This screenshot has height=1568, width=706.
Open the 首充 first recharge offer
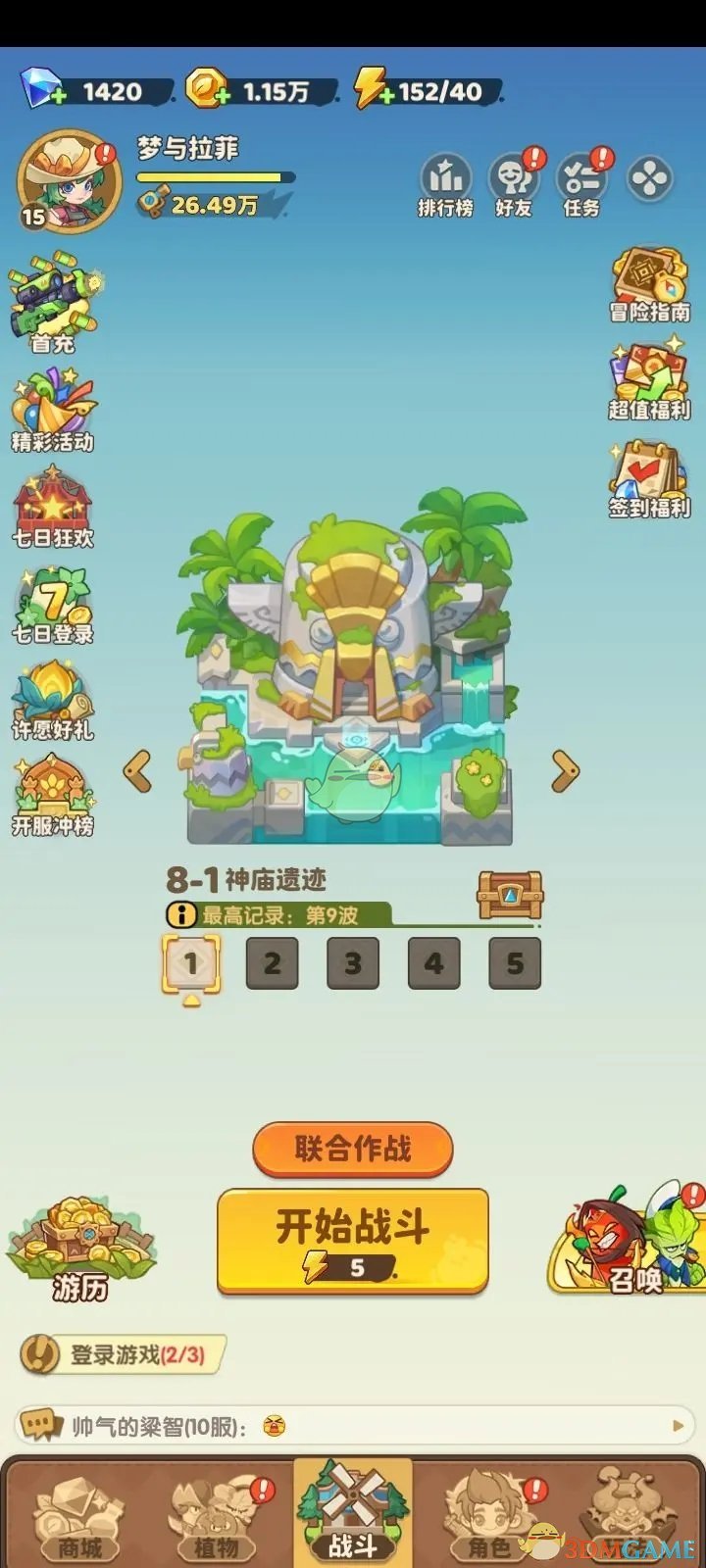52,304
